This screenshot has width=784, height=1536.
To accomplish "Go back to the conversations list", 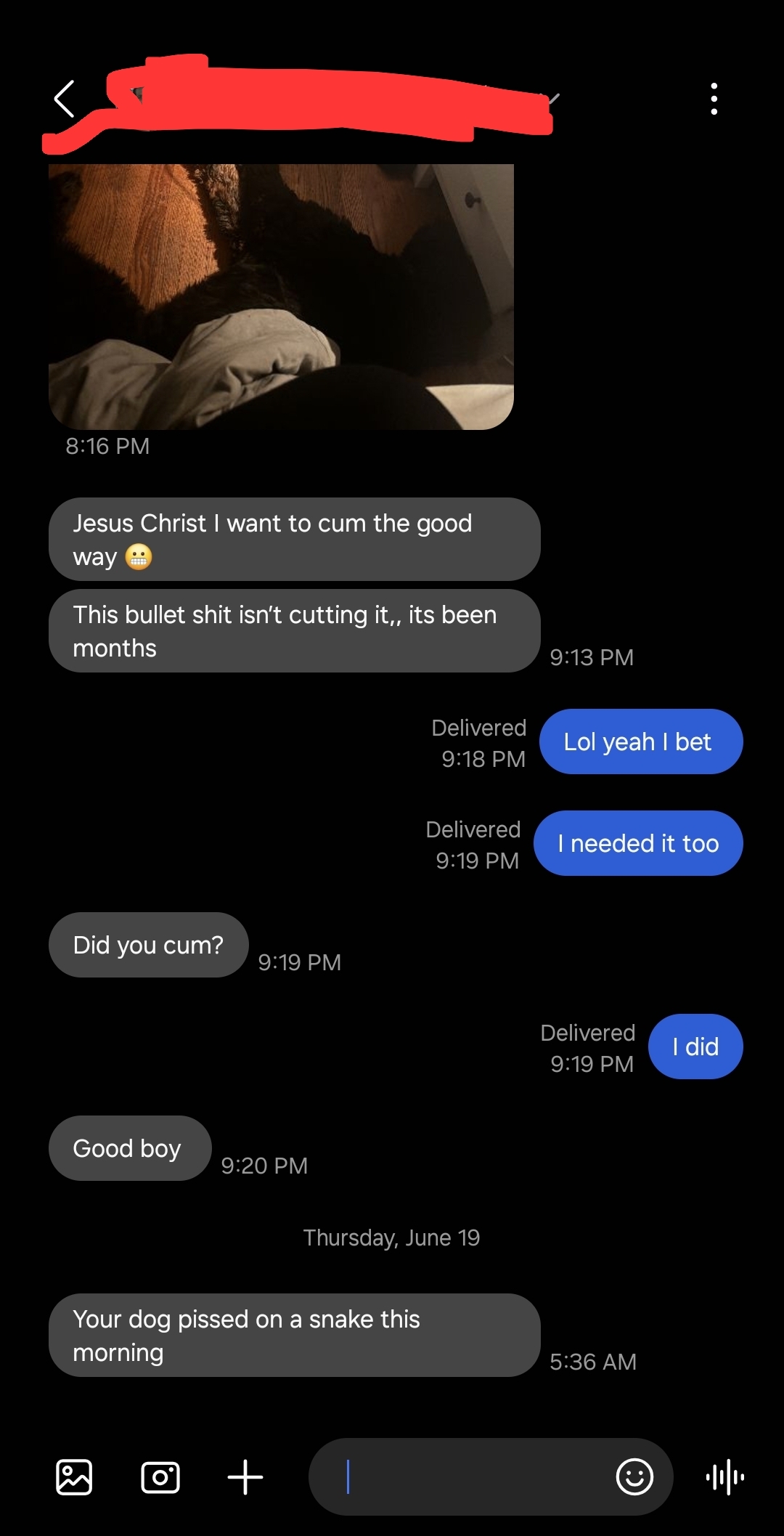I will [x=65, y=99].
